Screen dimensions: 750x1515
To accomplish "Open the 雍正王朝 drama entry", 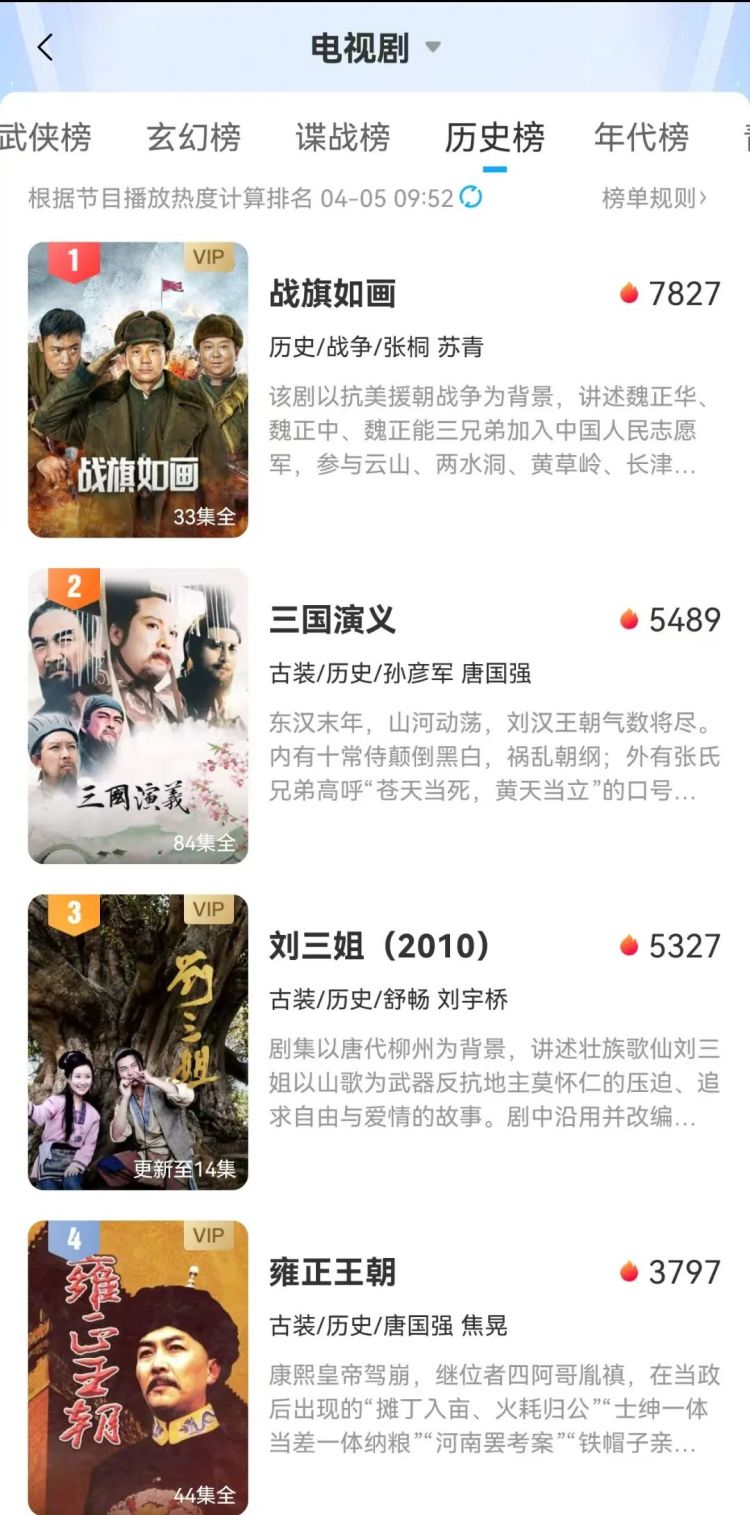I will [x=332, y=1272].
